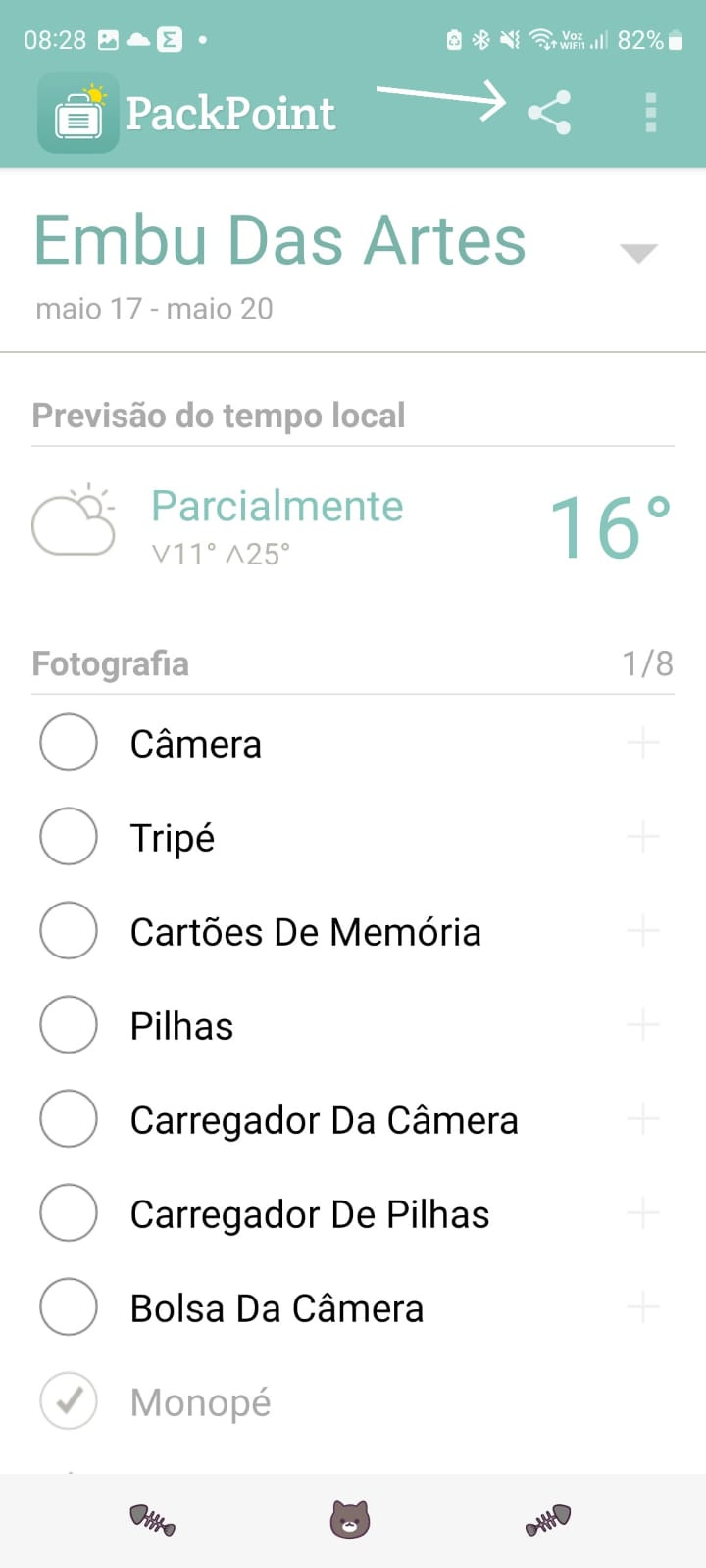Add one more Tripé with plus

click(642, 837)
